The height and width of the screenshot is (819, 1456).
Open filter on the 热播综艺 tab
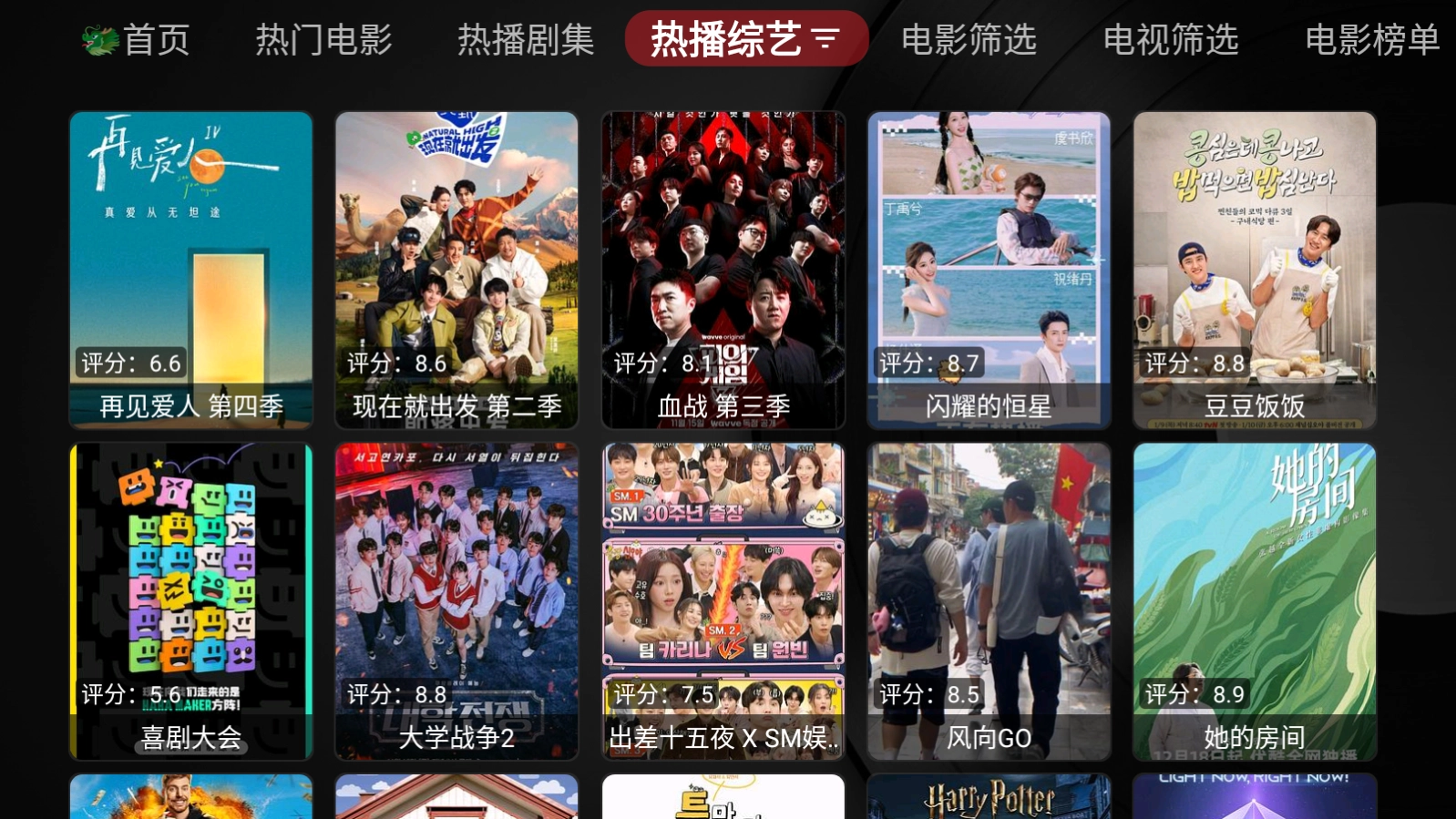point(825,38)
